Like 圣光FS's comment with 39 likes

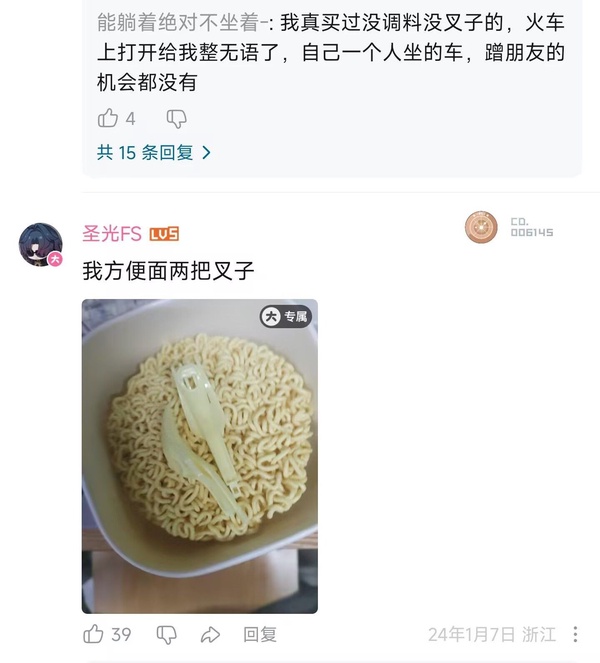tap(94, 634)
